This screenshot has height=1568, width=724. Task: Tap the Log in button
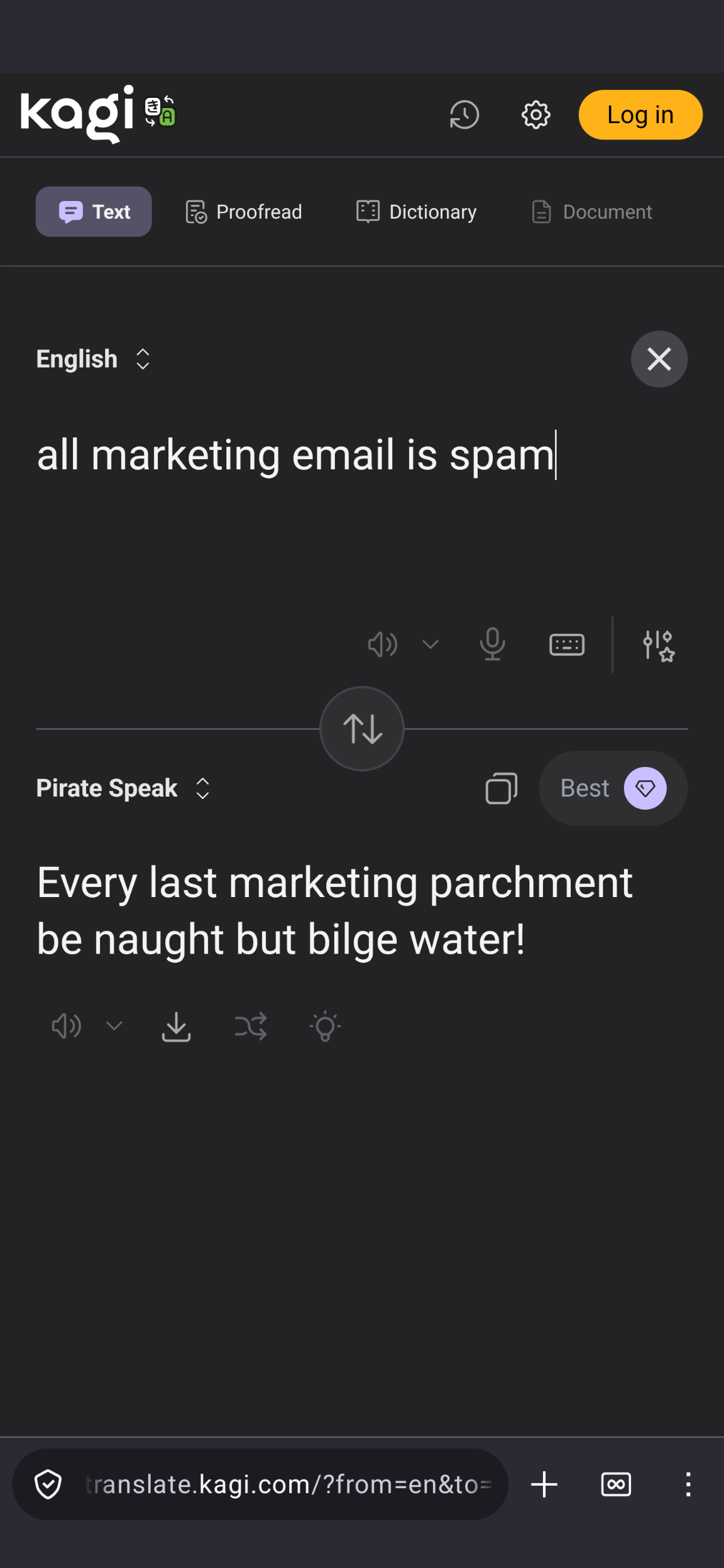point(640,115)
